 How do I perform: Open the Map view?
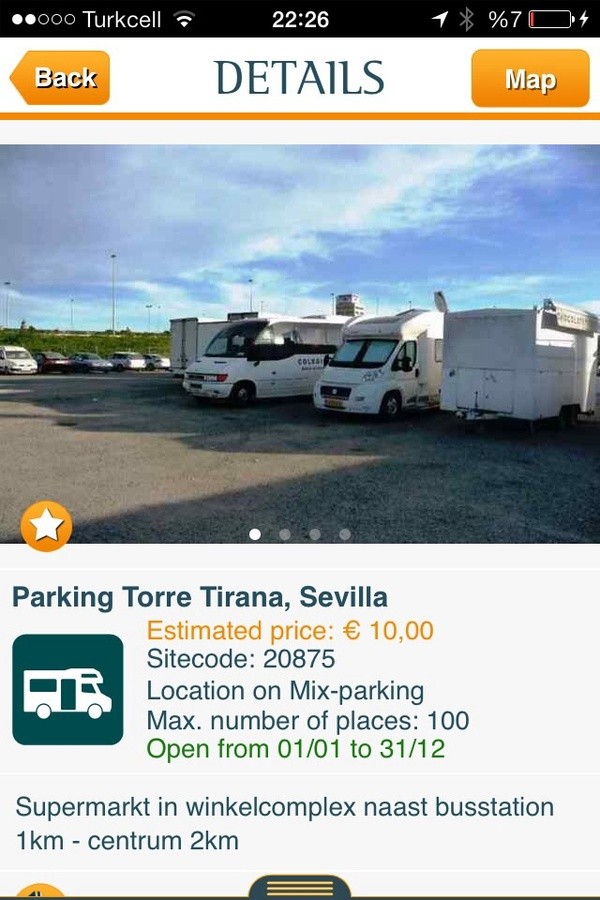tap(530, 79)
